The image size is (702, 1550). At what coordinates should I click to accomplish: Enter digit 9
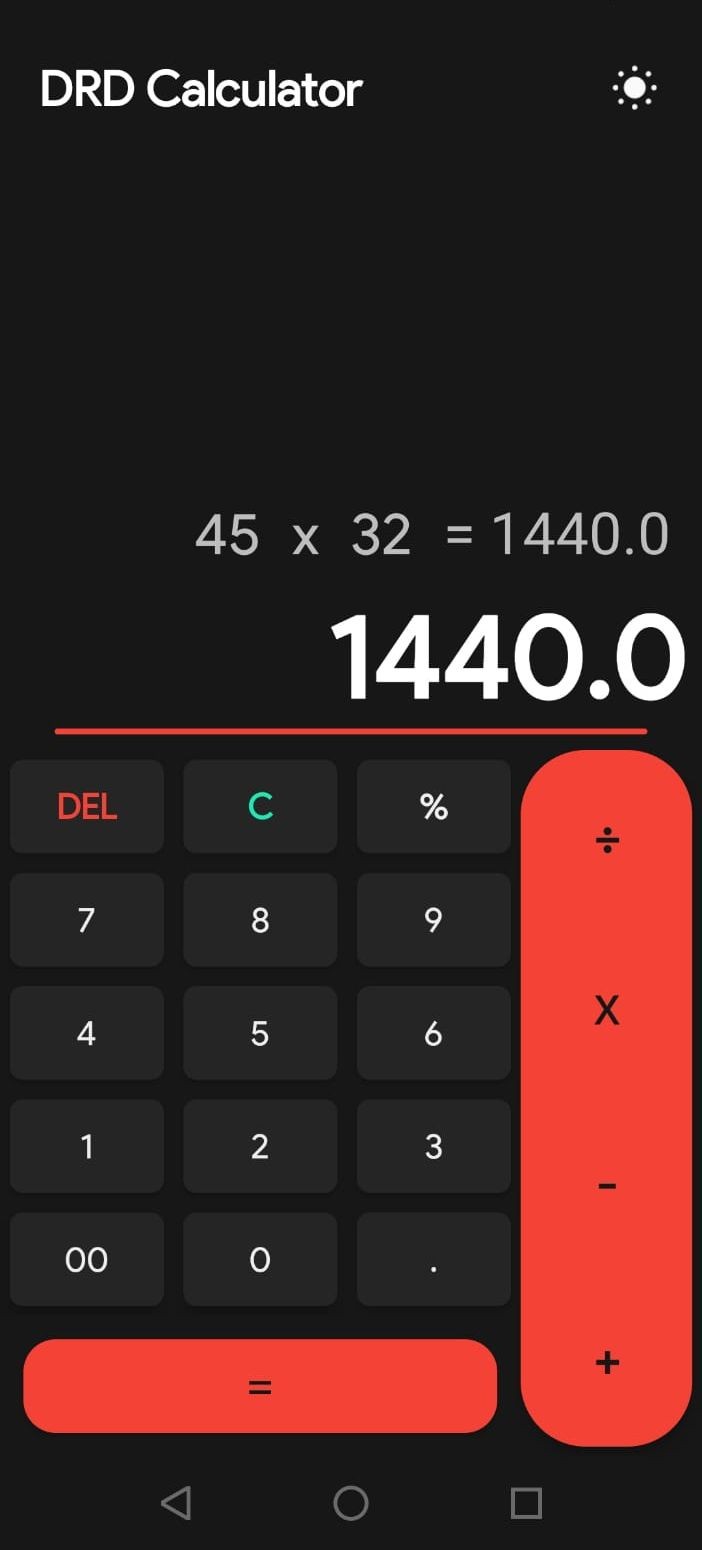[433, 919]
